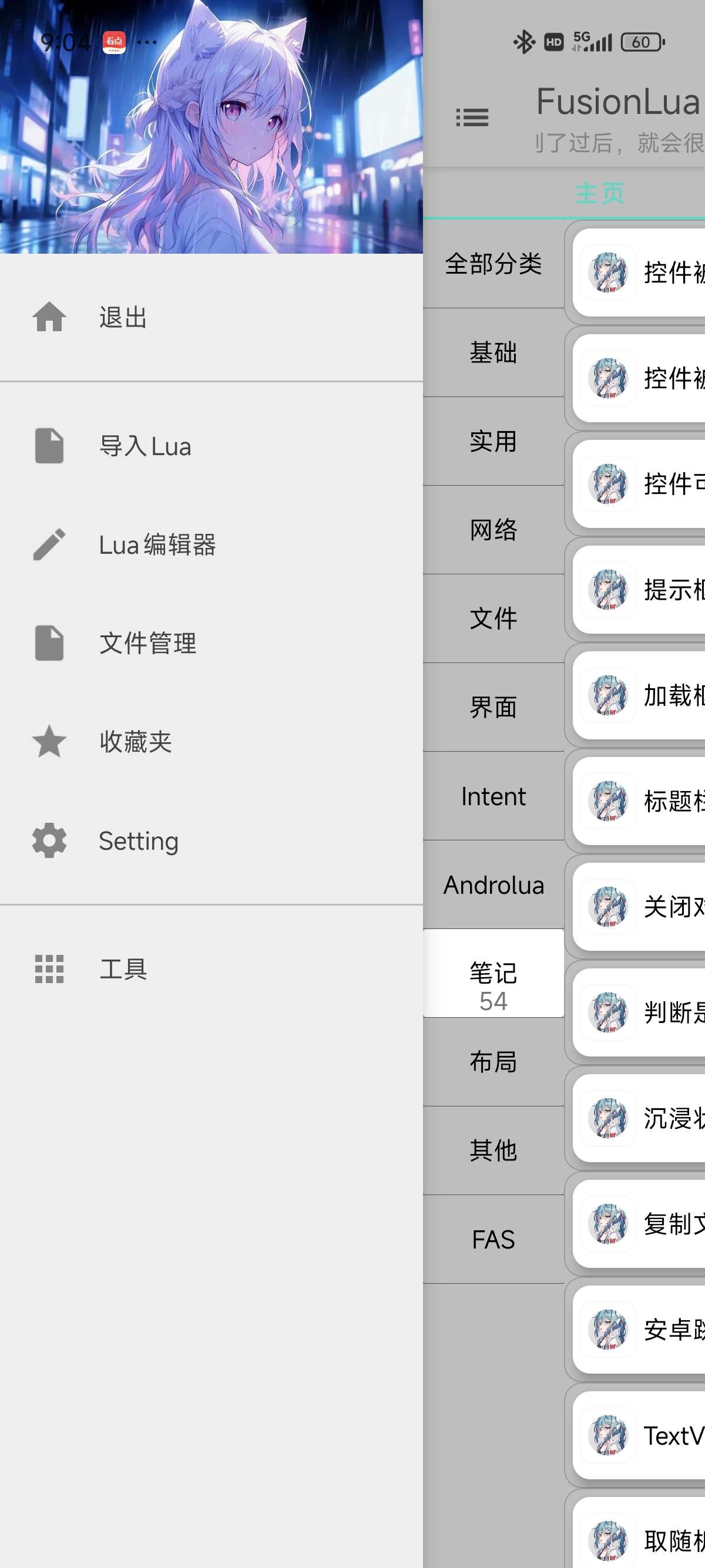Choose the 布局 category
The height and width of the screenshot is (1568, 705).
click(x=493, y=1062)
